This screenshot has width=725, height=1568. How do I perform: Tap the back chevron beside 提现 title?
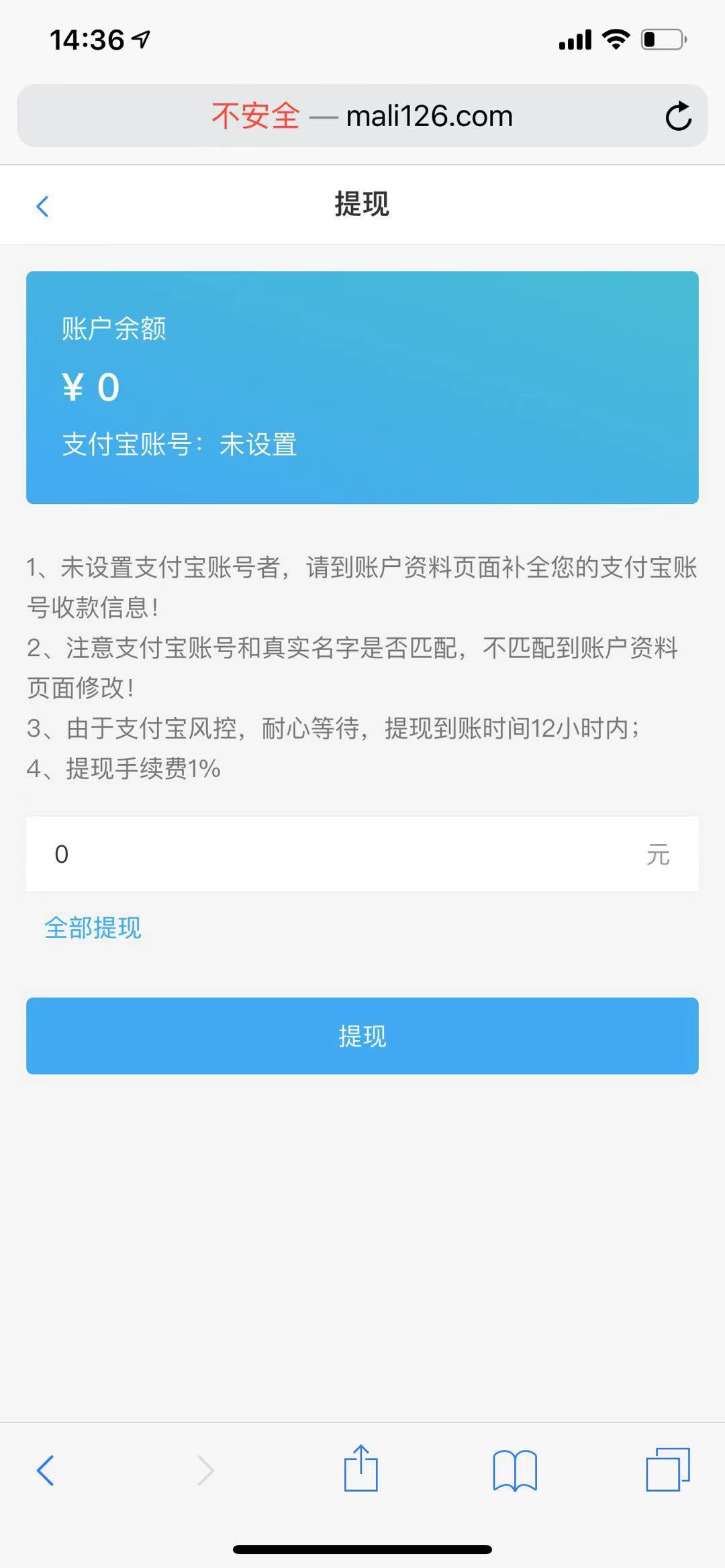pos(43,205)
